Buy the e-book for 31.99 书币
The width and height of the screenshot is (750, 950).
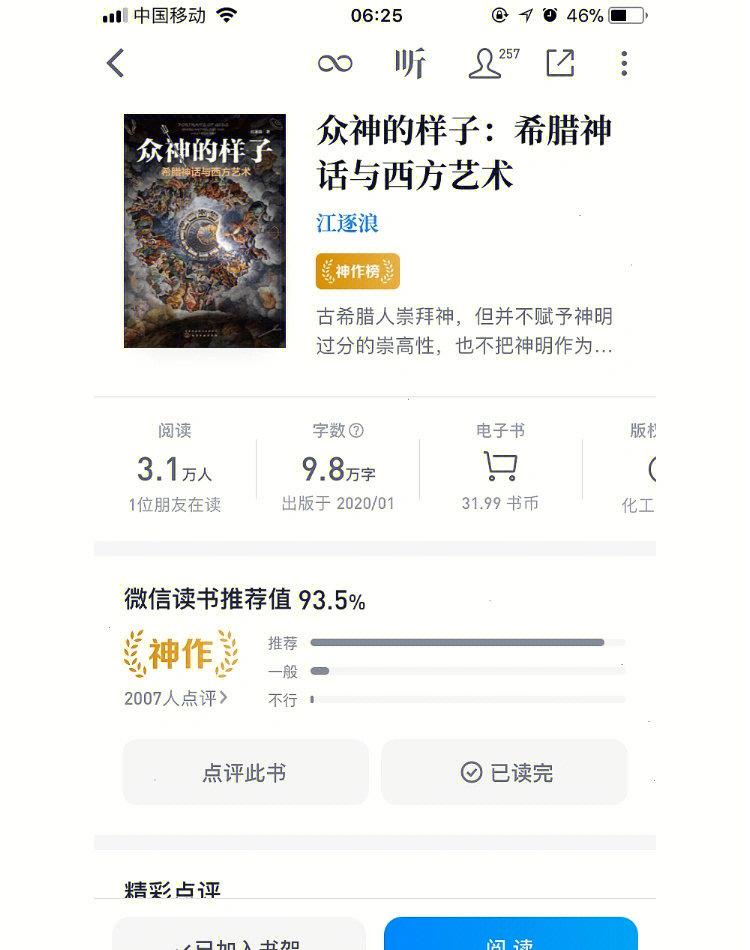[x=500, y=468]
